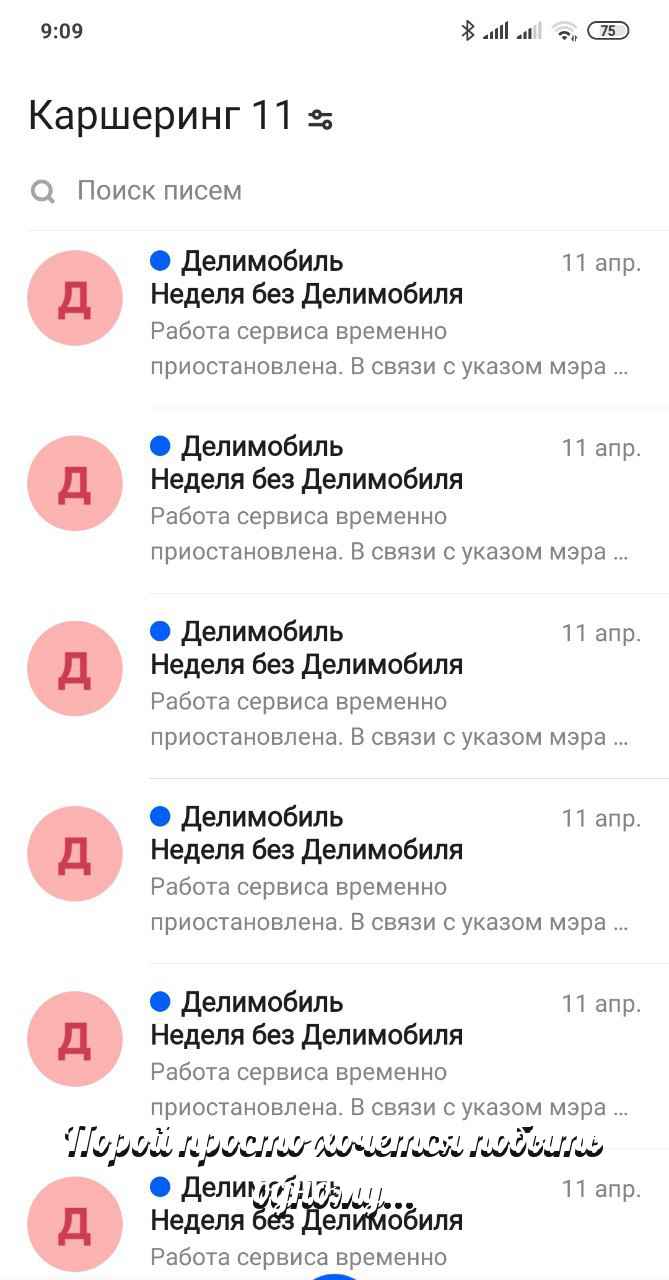Tap the Поиск писем search field

tap(334, 190)
